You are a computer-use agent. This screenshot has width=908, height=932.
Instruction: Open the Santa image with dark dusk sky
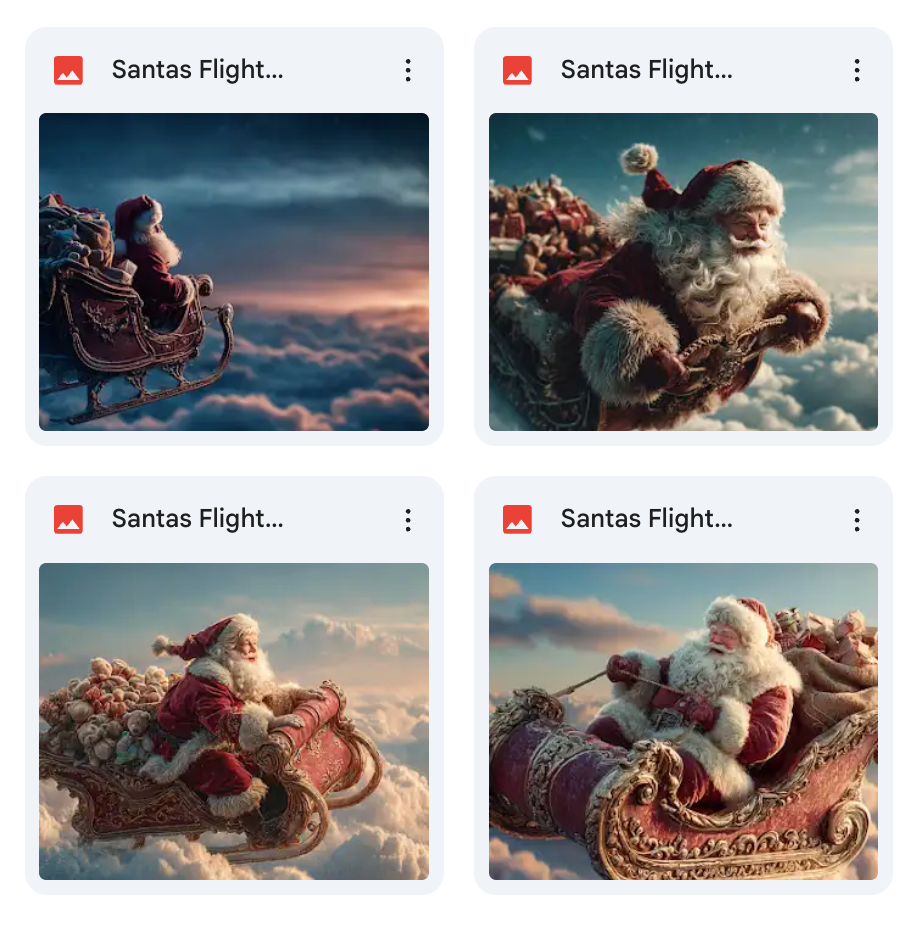click(x=234, y=271)
